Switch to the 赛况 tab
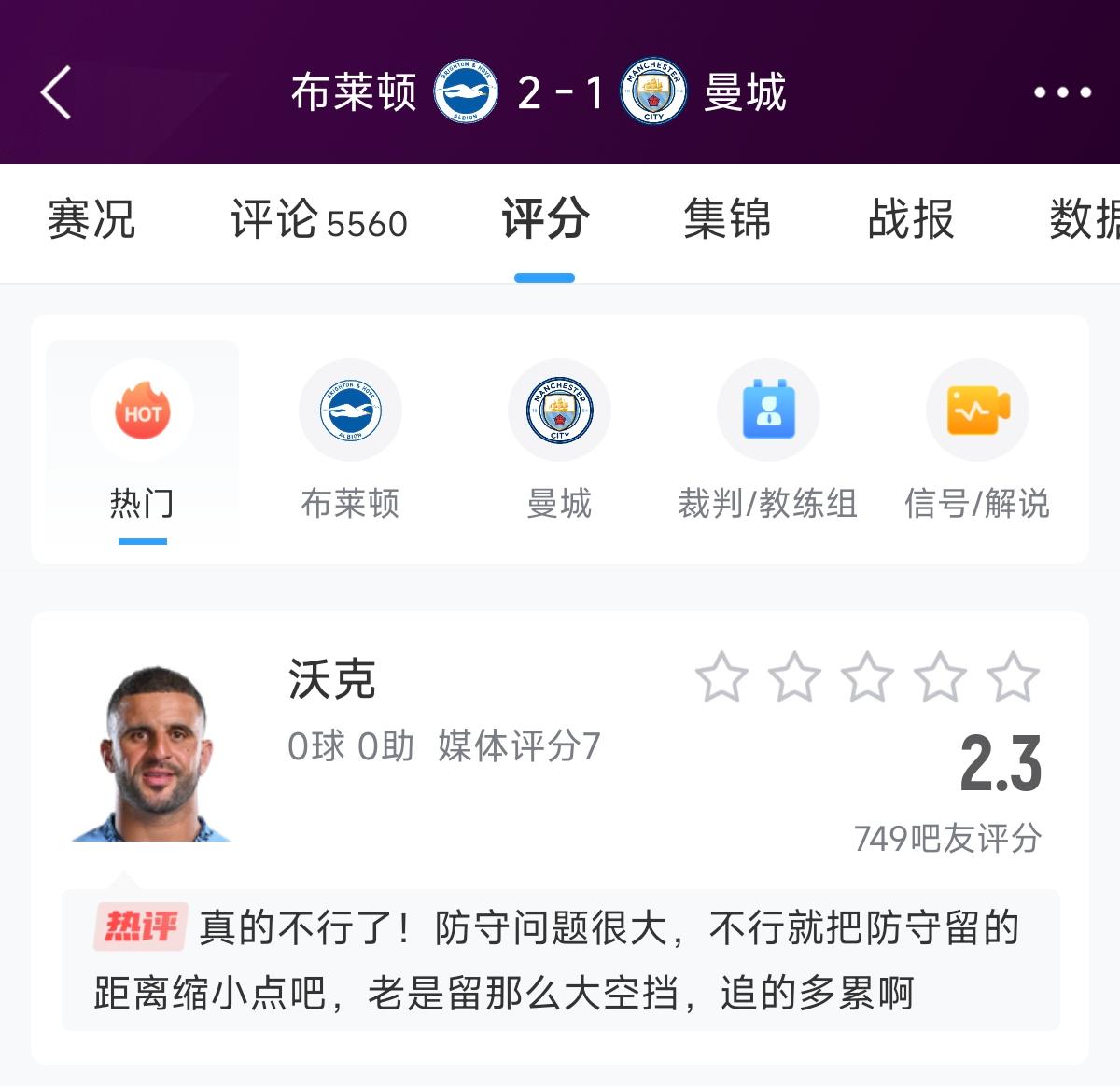This screenshot has height=1086, width=1120. 91,221
